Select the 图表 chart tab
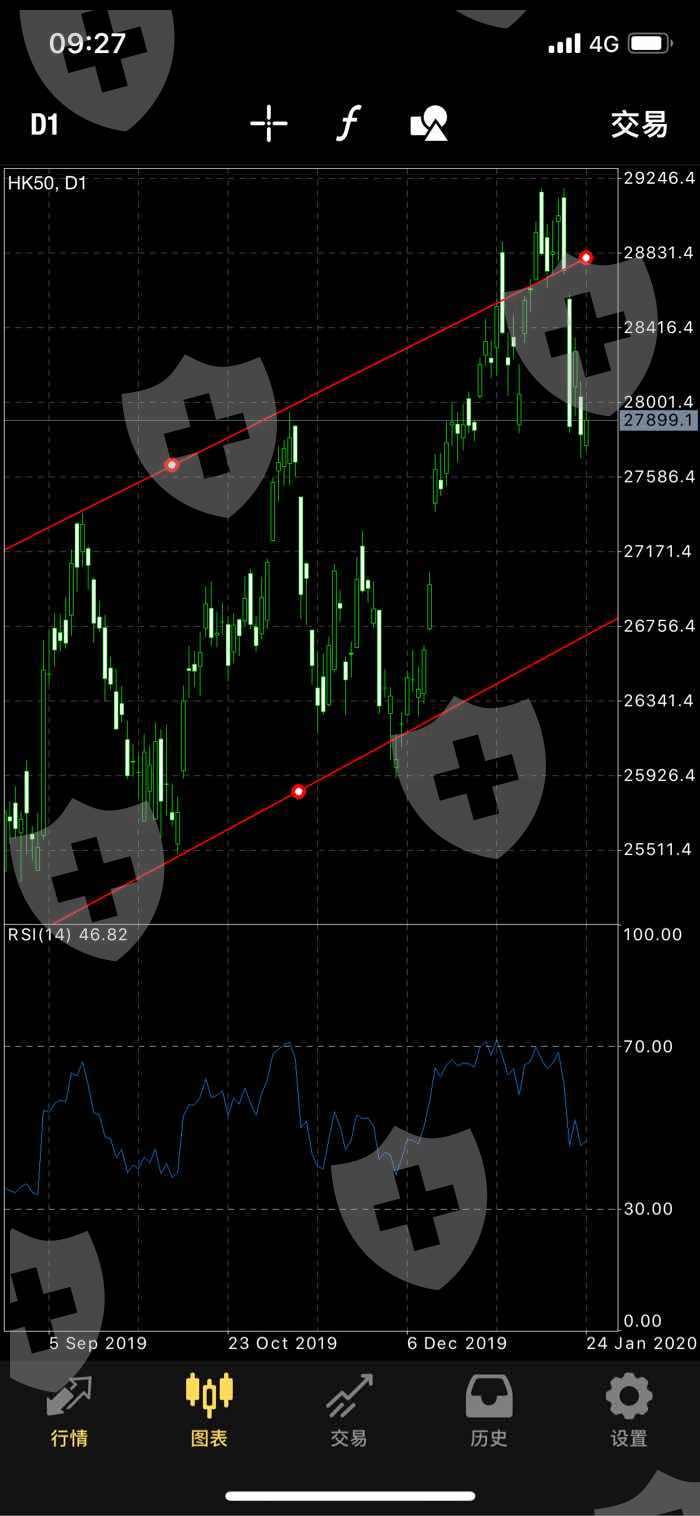700x1516 pixels. tap(209, 1411)
